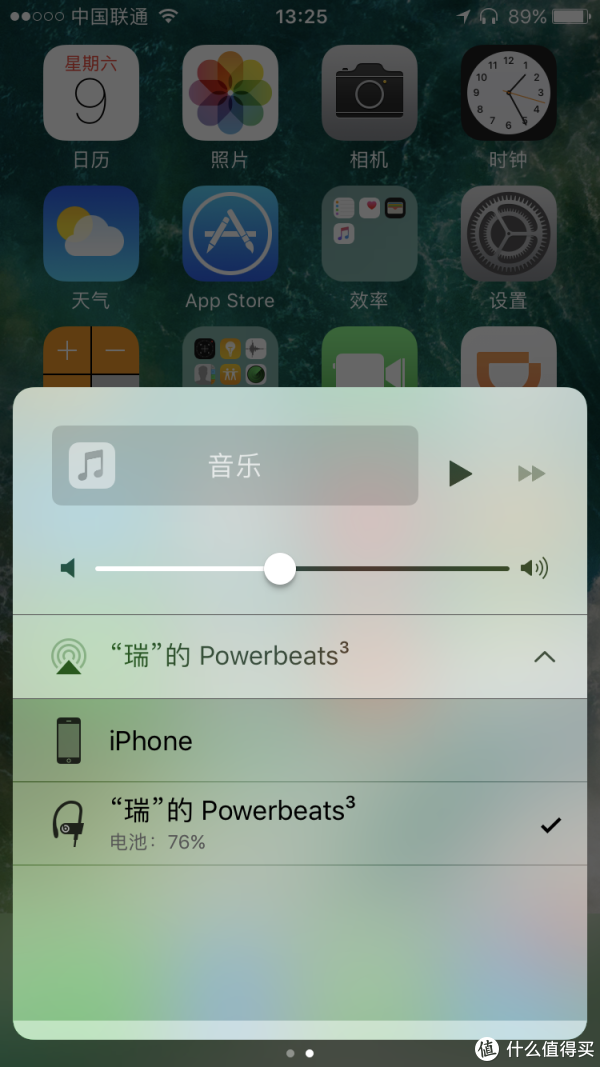Tap the volume slider knob
Screen dimensions: 600x1067
click(280, 569)
